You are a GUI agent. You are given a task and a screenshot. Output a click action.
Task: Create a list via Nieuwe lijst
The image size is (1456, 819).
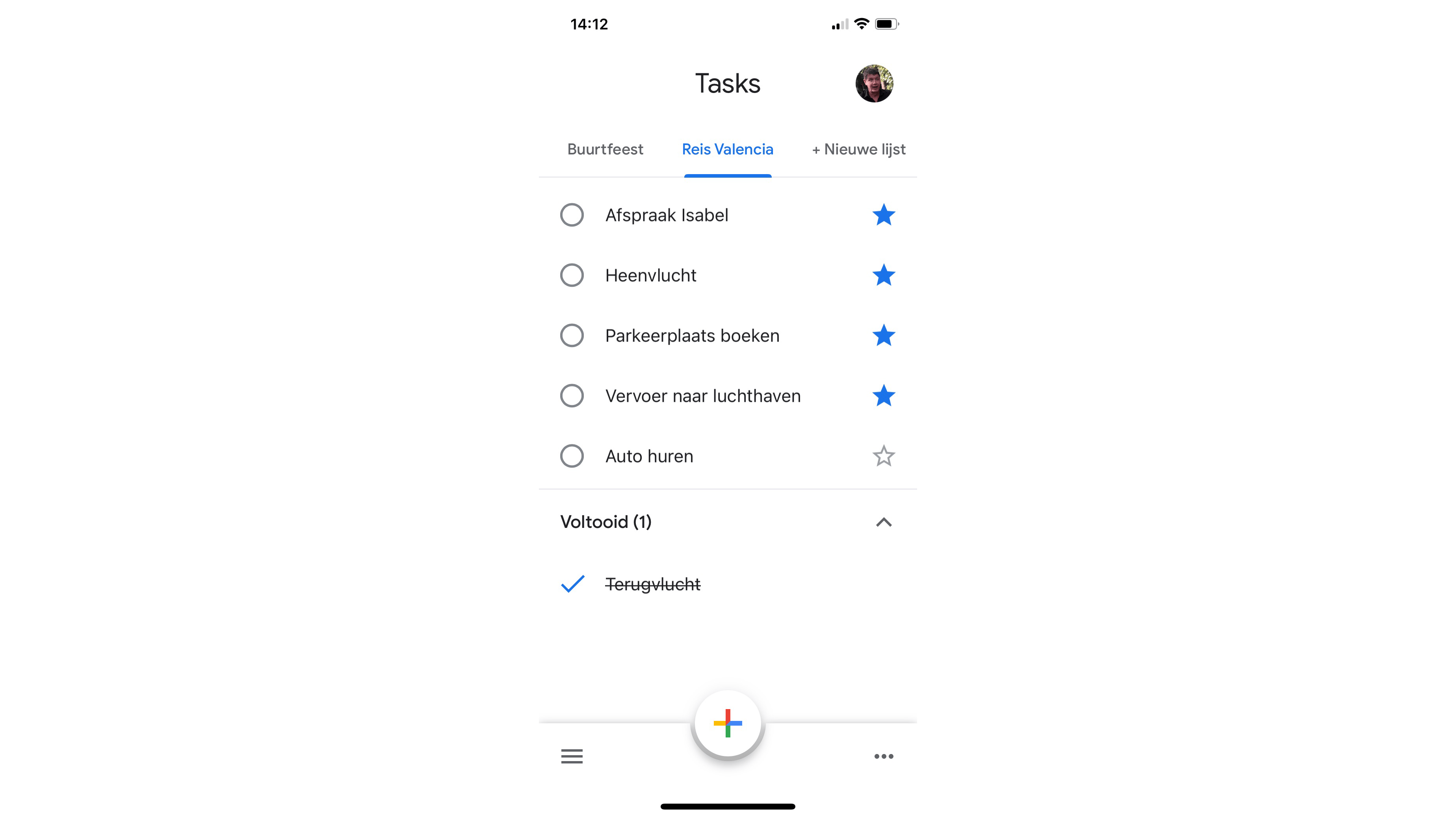tap(858, 149)
